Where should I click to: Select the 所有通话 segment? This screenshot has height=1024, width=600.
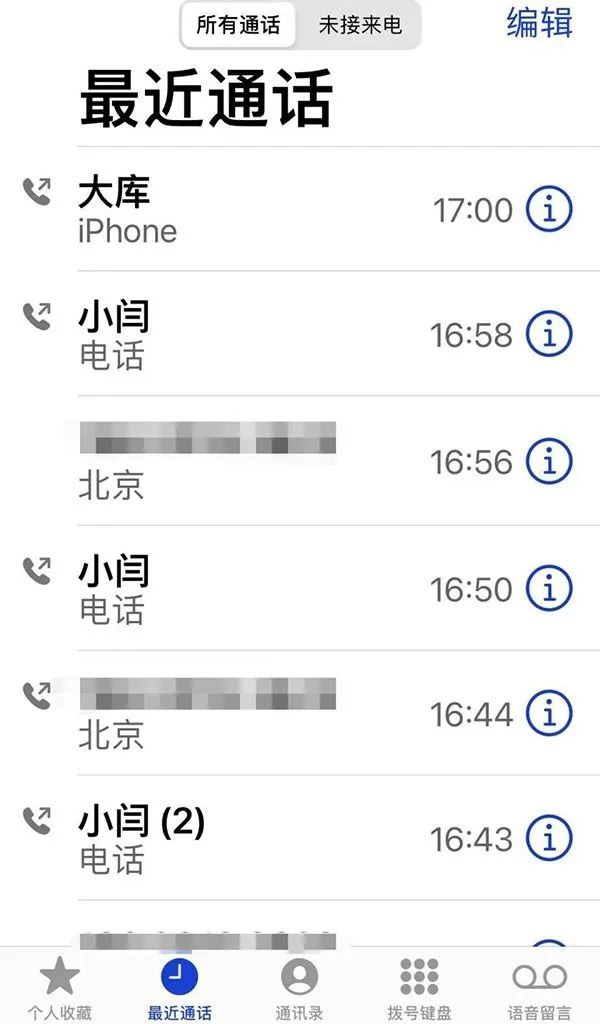click(x=238, y=25)
